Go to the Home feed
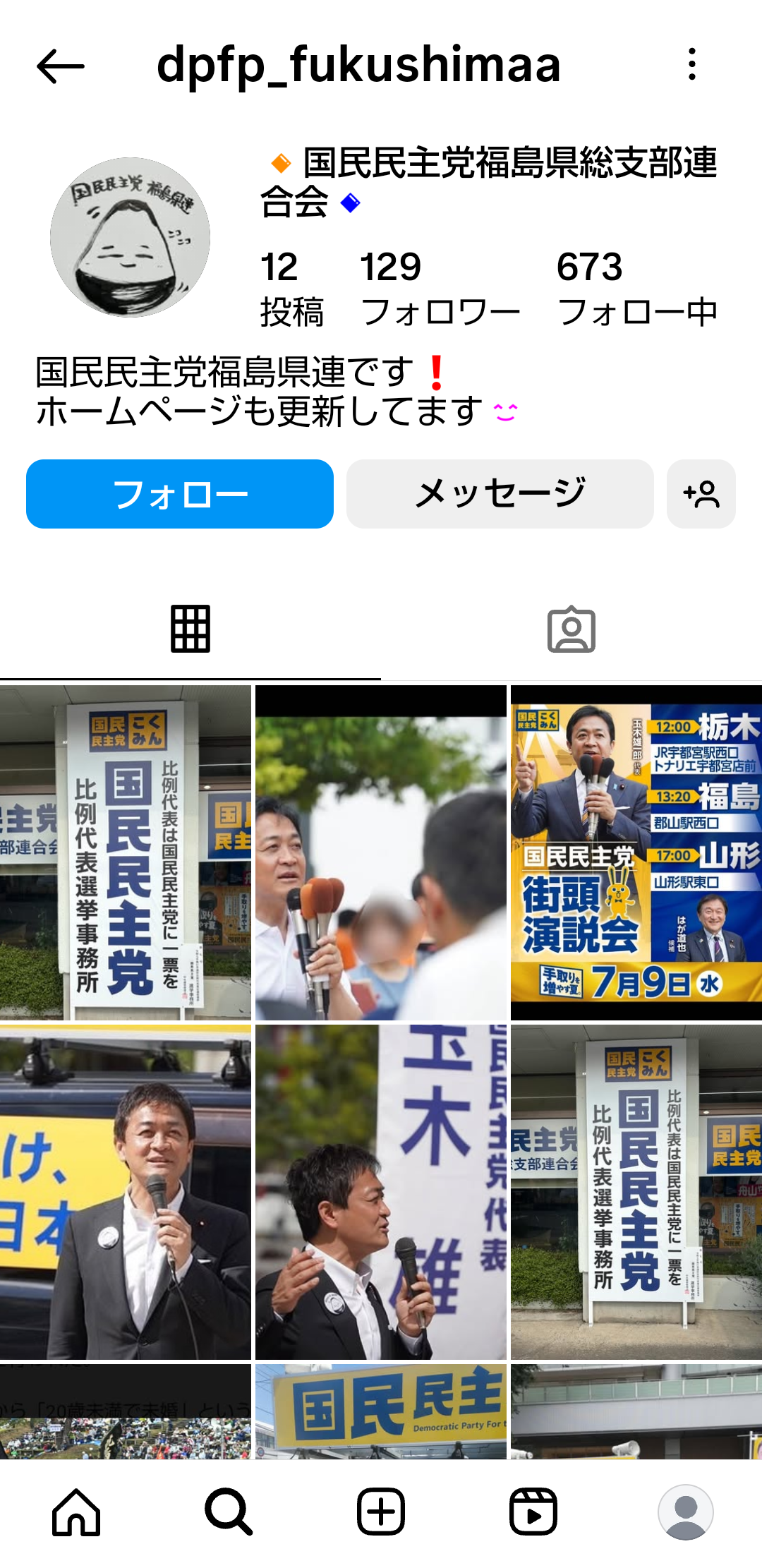Image resolution: width=762 pixels, height=1568 pixels. pyautogui.click(x=76, y=1512)
